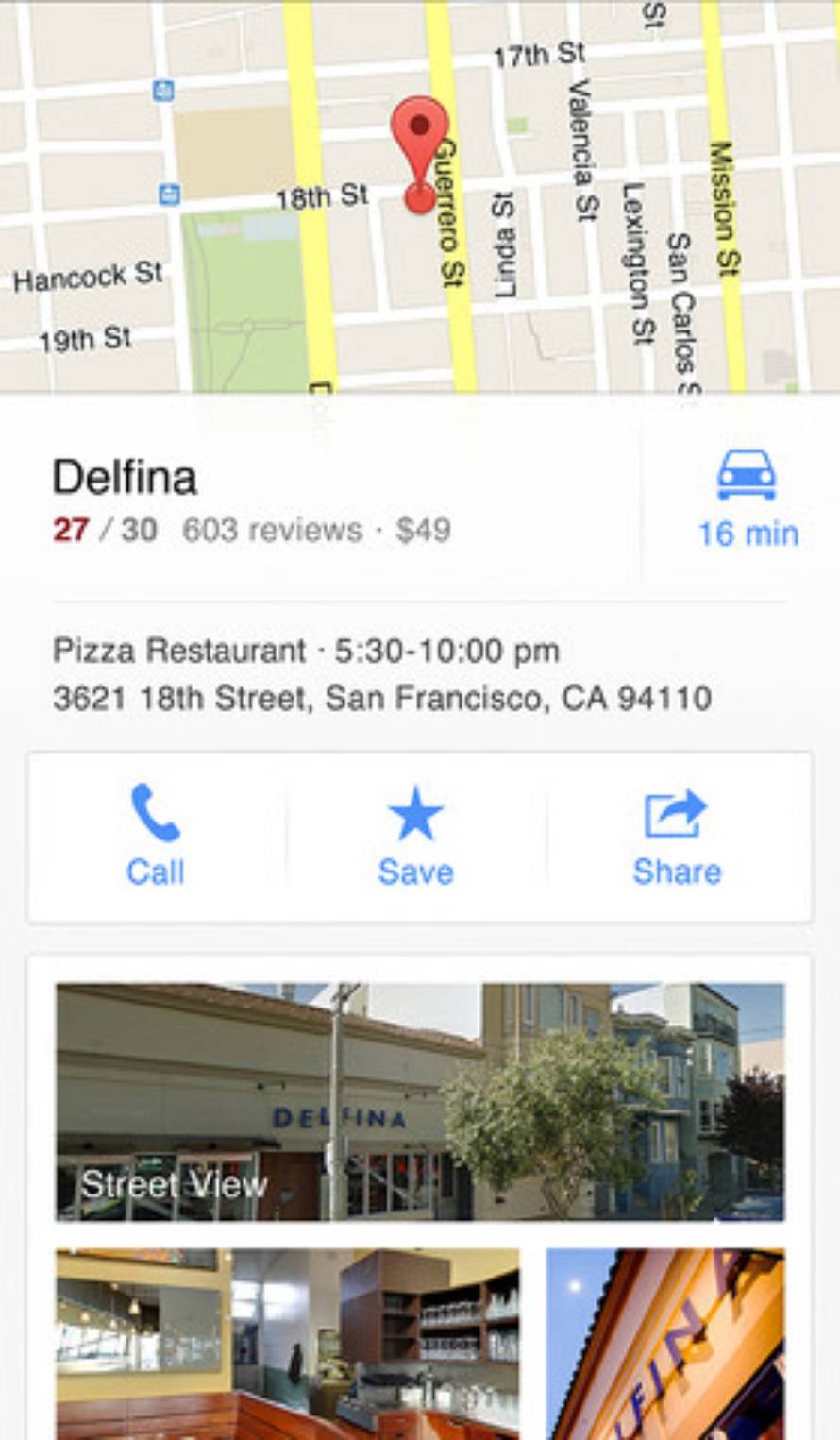
Task: Select the Delfina restaurant name
Action: click(x=126, y=477)
